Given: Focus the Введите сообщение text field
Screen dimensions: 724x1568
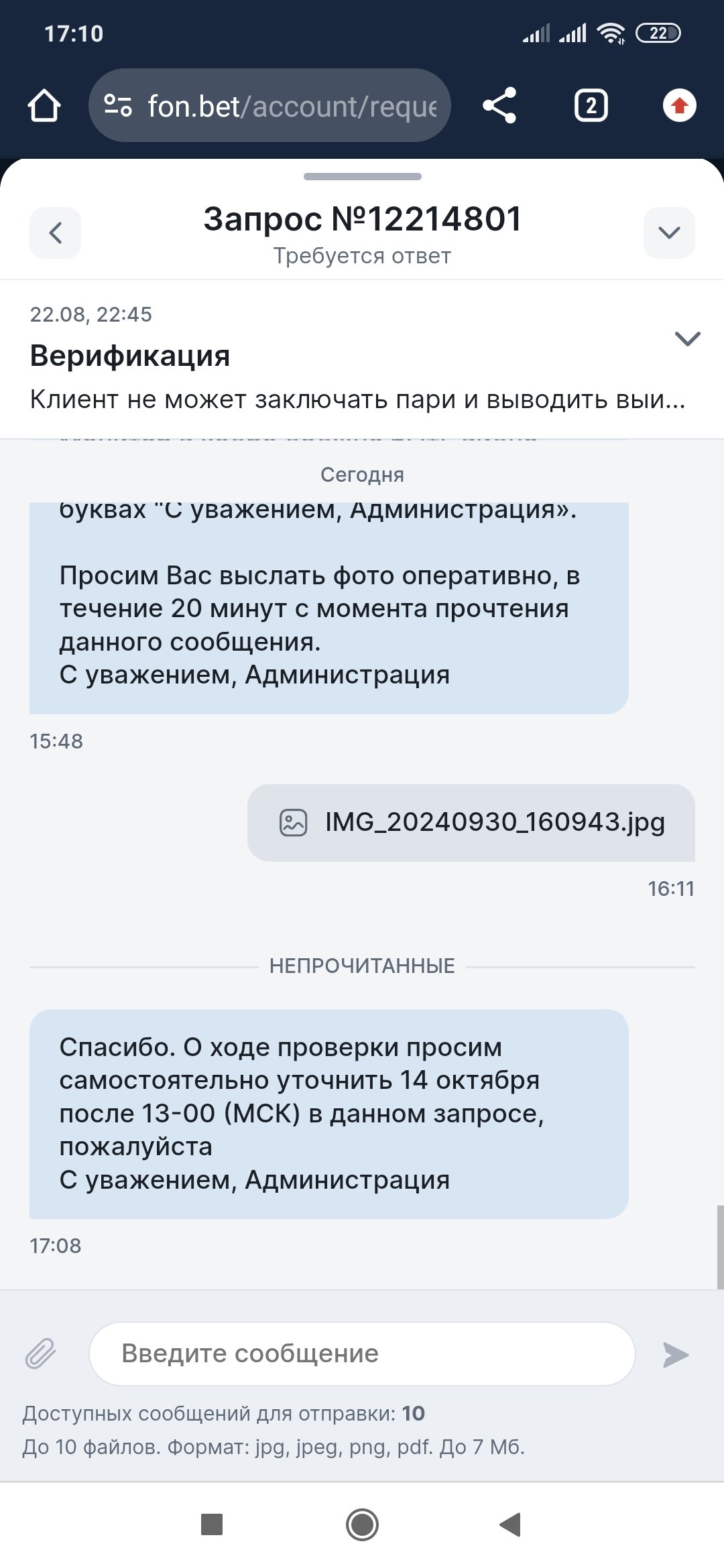Looking at the screenshot, I should click(362, 1353).
